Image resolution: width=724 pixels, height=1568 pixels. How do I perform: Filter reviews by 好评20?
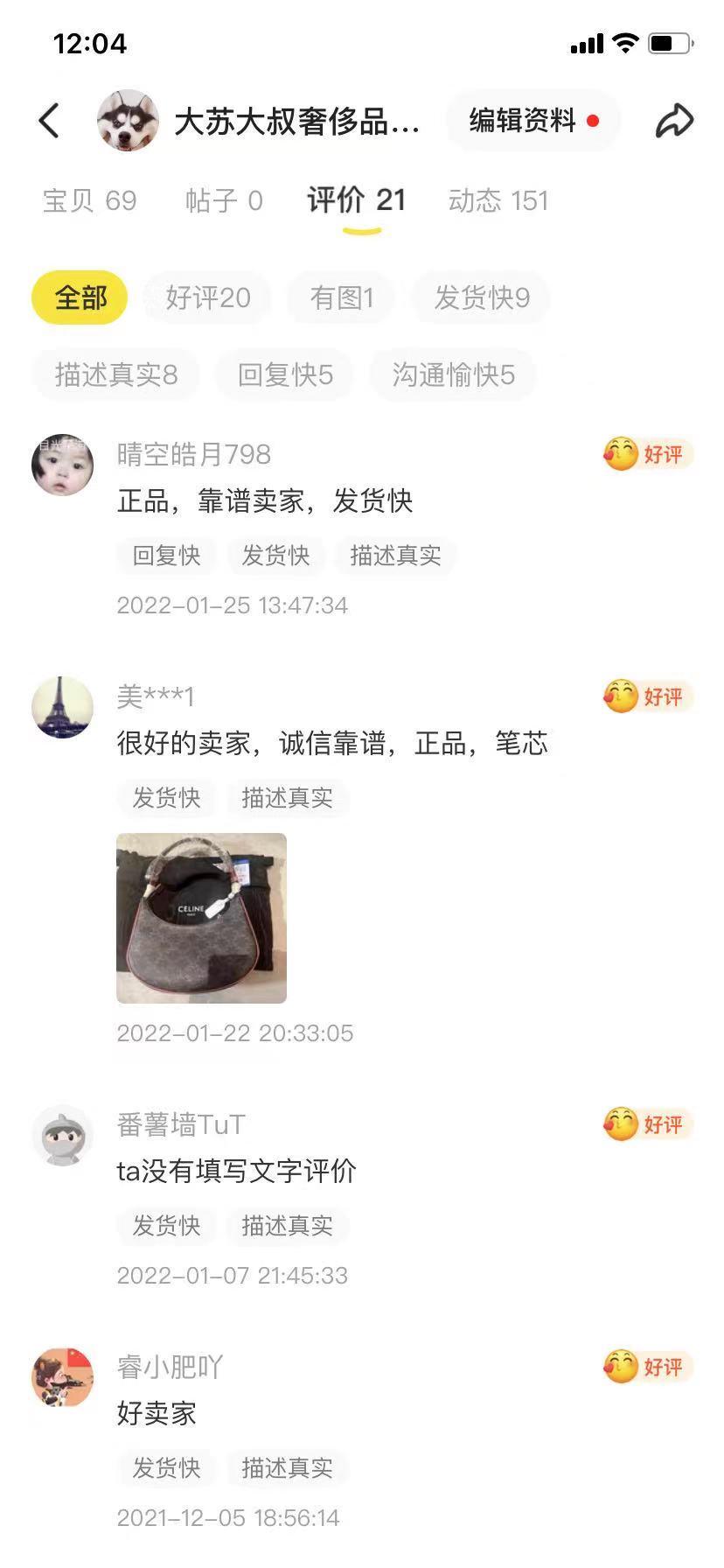(208, 298)
